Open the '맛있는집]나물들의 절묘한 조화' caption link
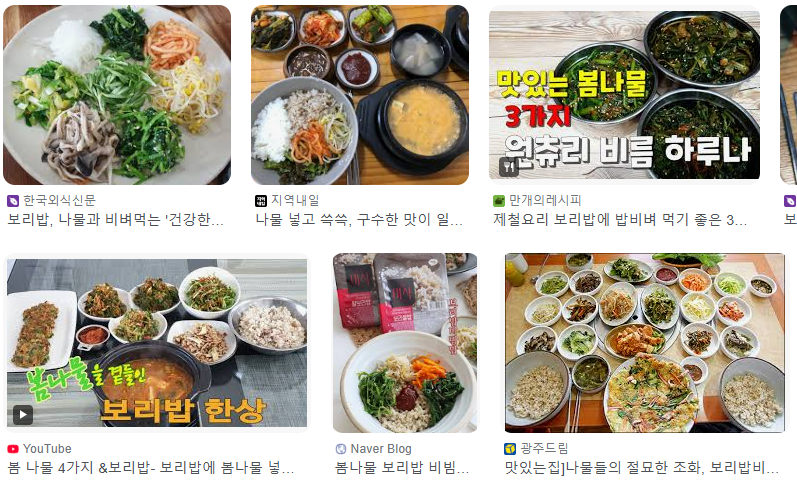The height and width of the screenshot is (489, 797). tap(641, 467)
